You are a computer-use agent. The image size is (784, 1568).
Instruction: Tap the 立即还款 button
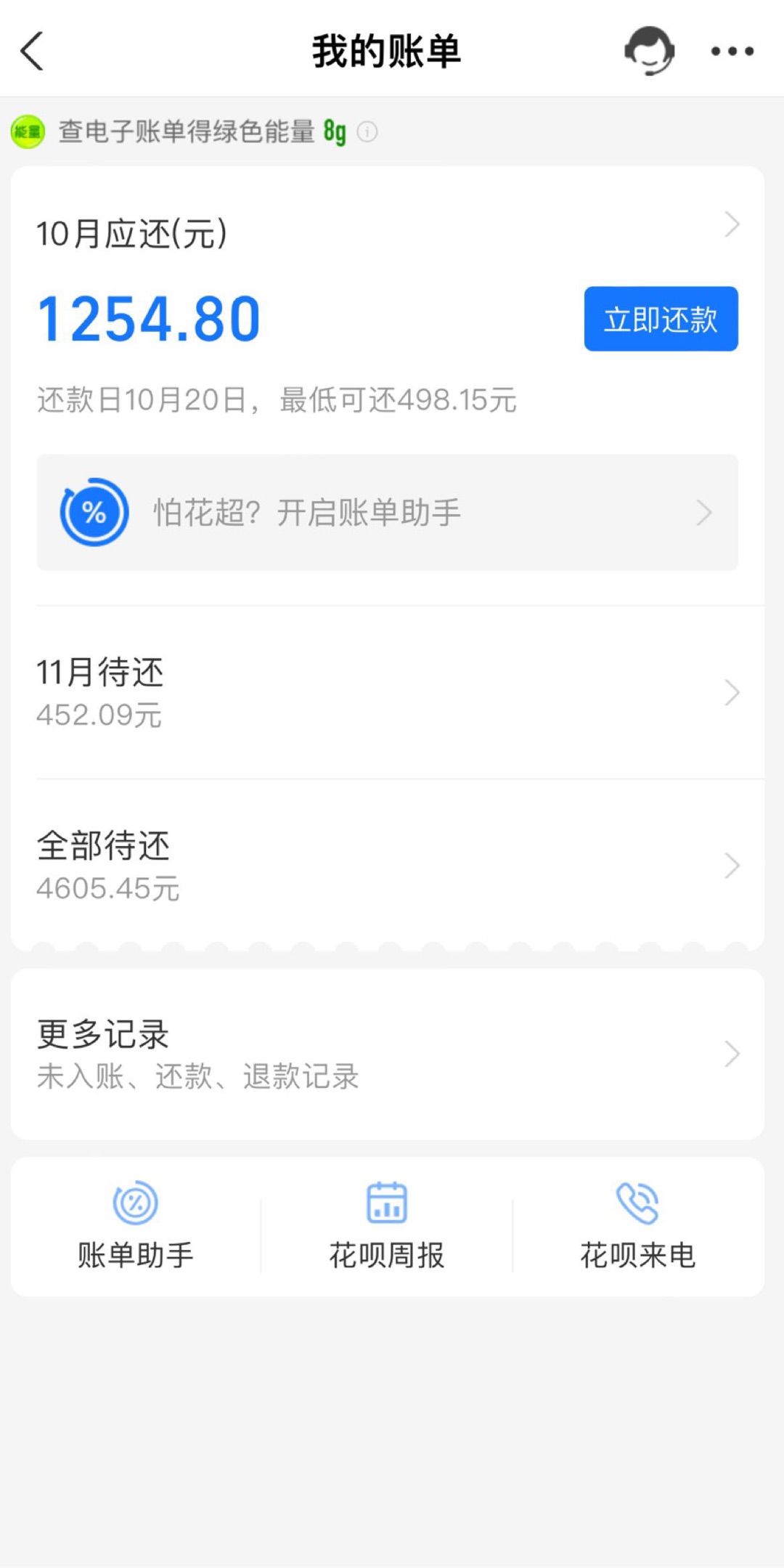pos(661,319)
